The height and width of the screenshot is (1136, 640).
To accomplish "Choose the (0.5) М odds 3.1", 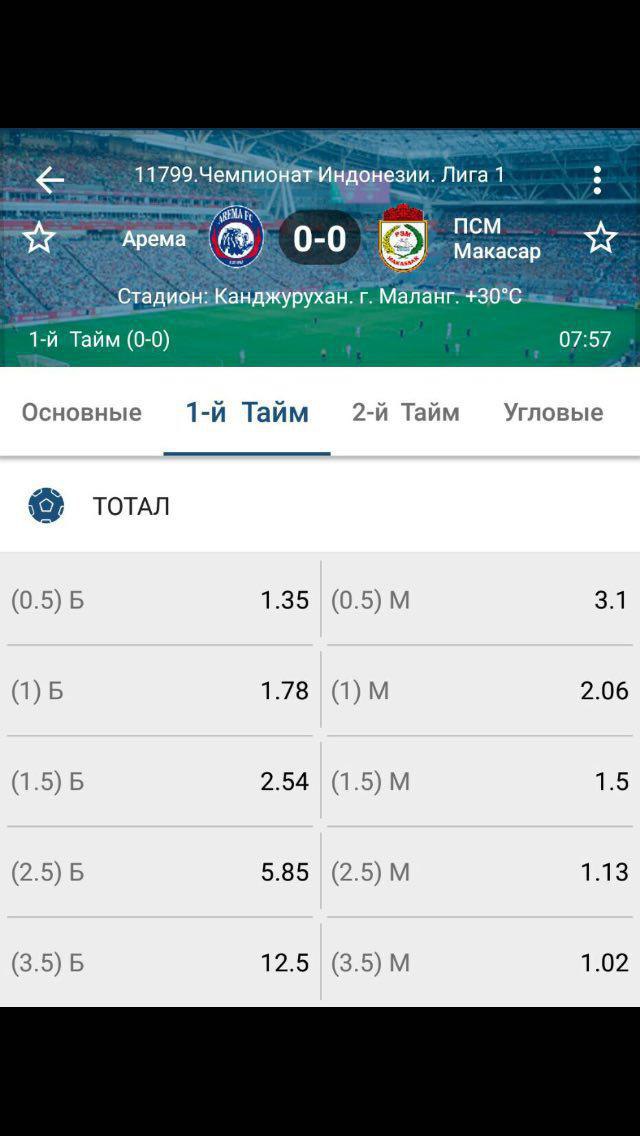I will pyautogui.click(x=480, y=601).
